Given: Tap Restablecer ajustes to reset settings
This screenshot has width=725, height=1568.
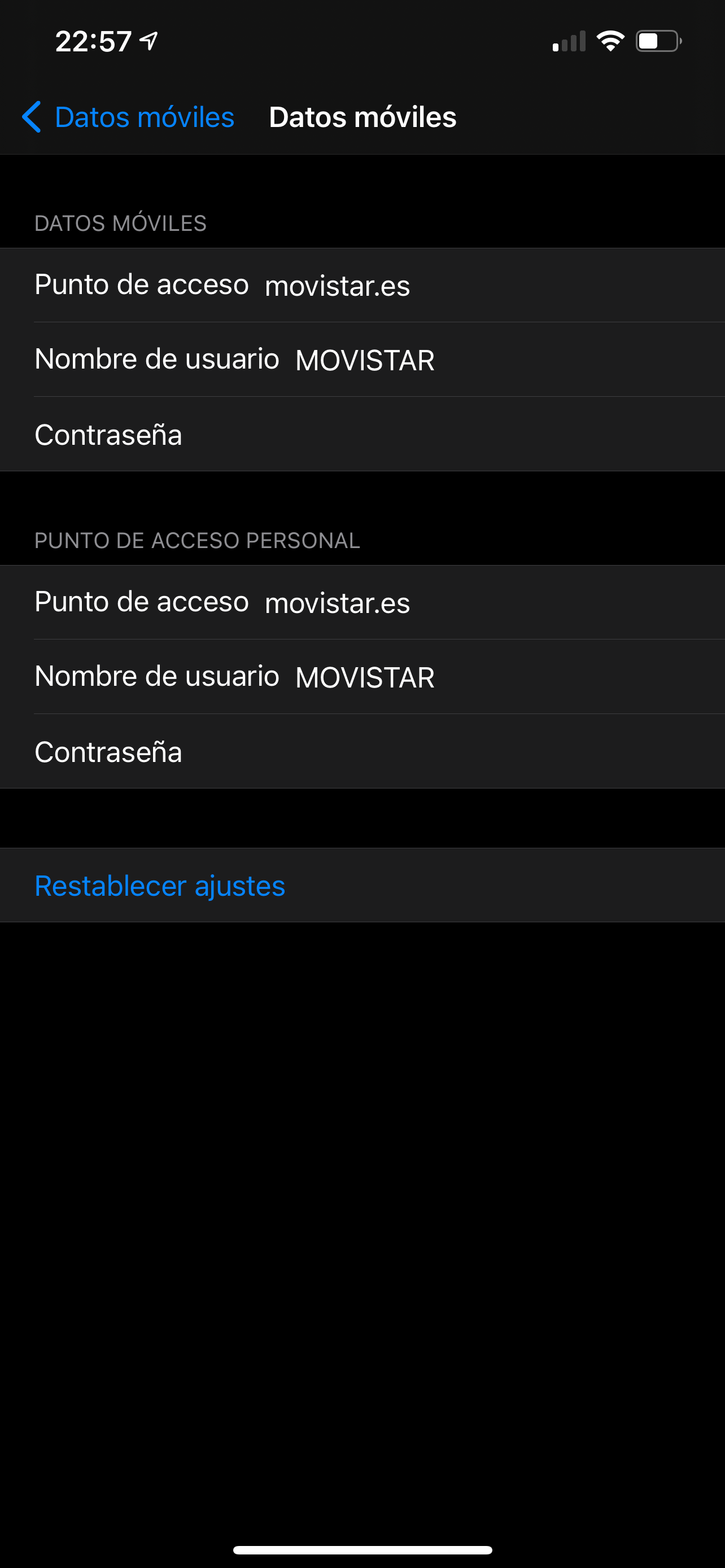Looking at the screenshot, I should point(159,886).
